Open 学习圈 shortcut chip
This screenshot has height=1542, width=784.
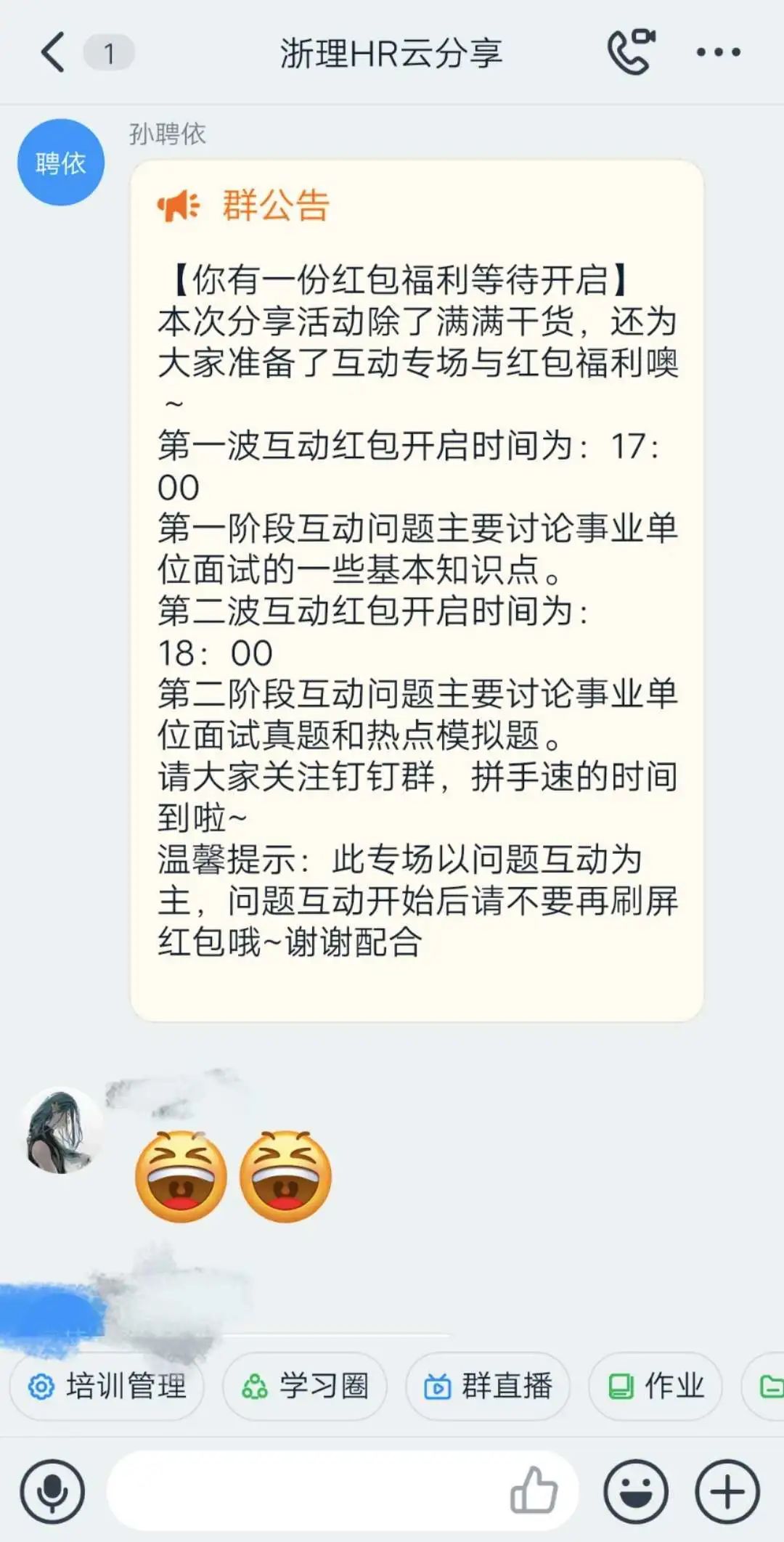click(x=305, y=1386)
